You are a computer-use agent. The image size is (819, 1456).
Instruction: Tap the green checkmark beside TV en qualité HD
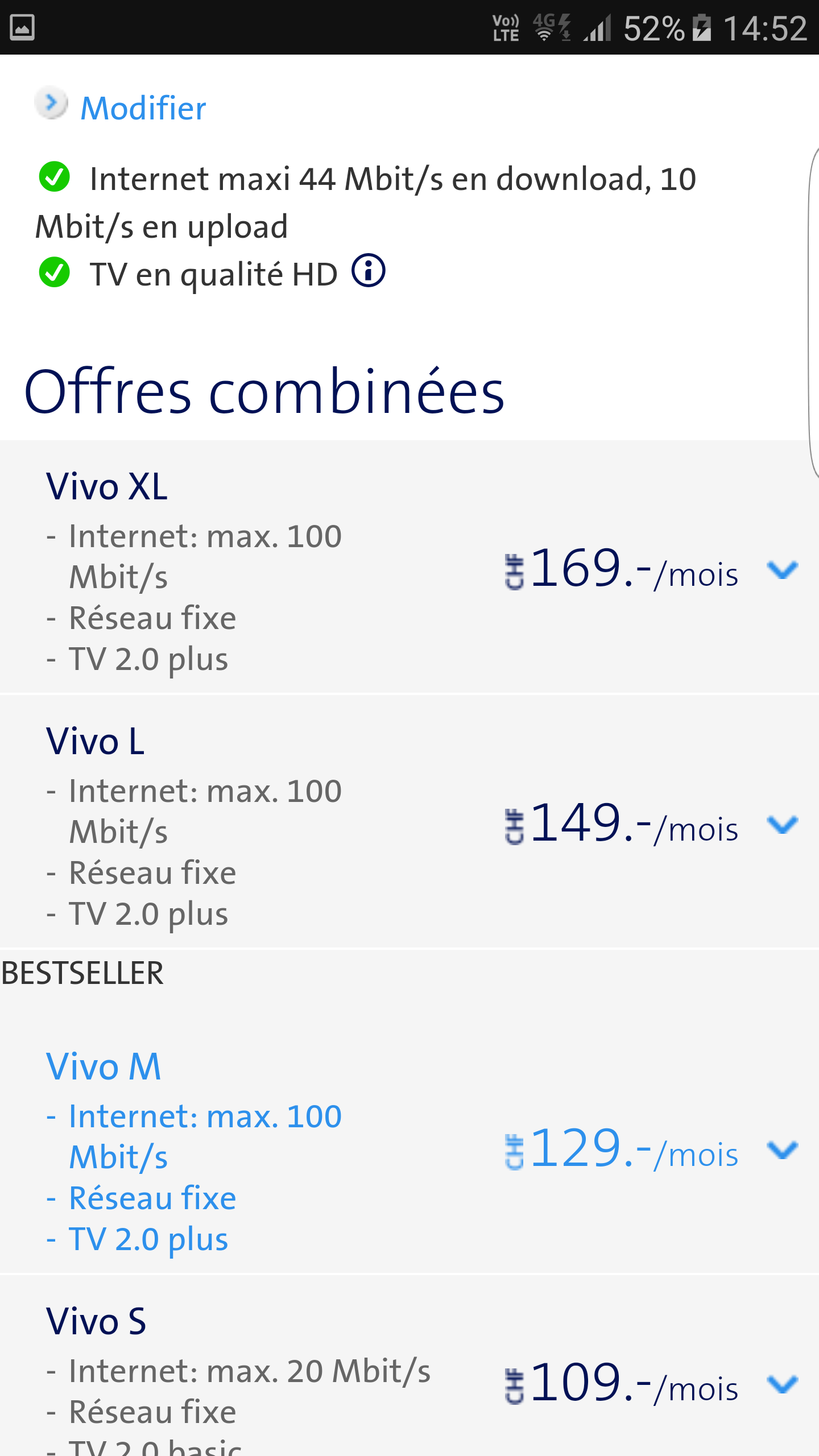pyautogui.click(x=54, y=272)
